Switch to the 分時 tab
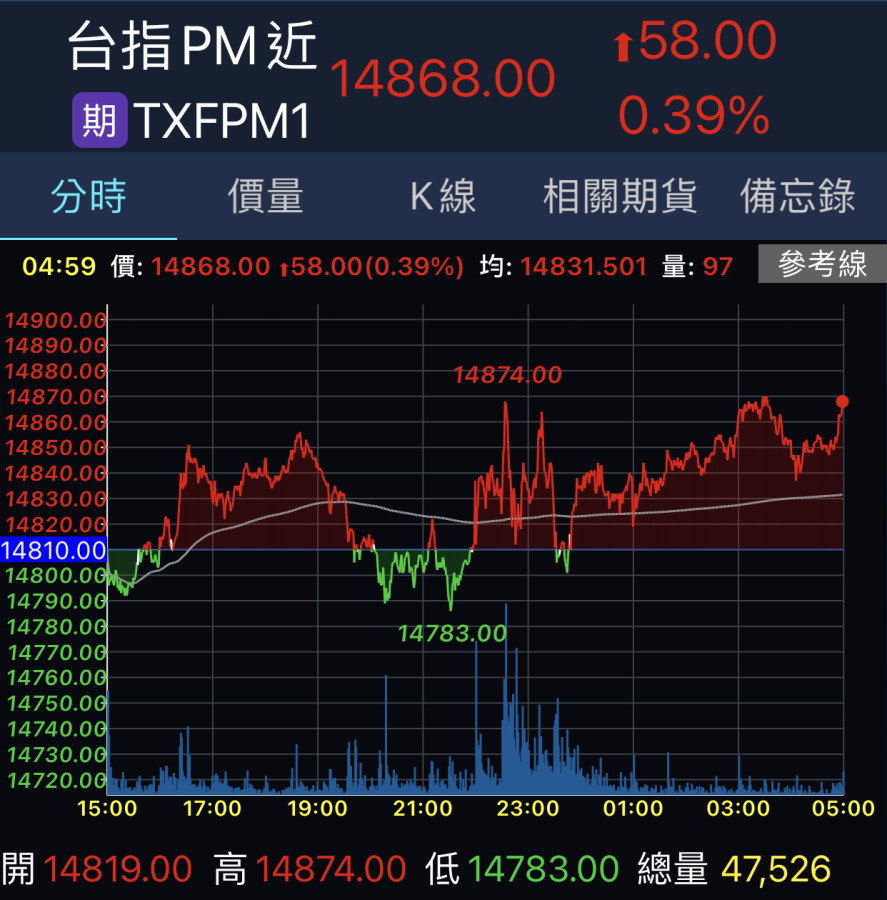 pyautogui.click(x=89, y=196)
